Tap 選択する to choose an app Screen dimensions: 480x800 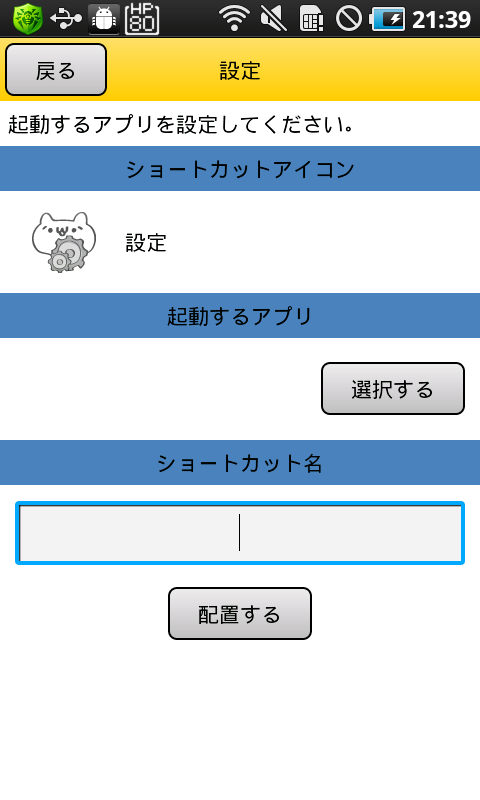(x=392, y=389)
